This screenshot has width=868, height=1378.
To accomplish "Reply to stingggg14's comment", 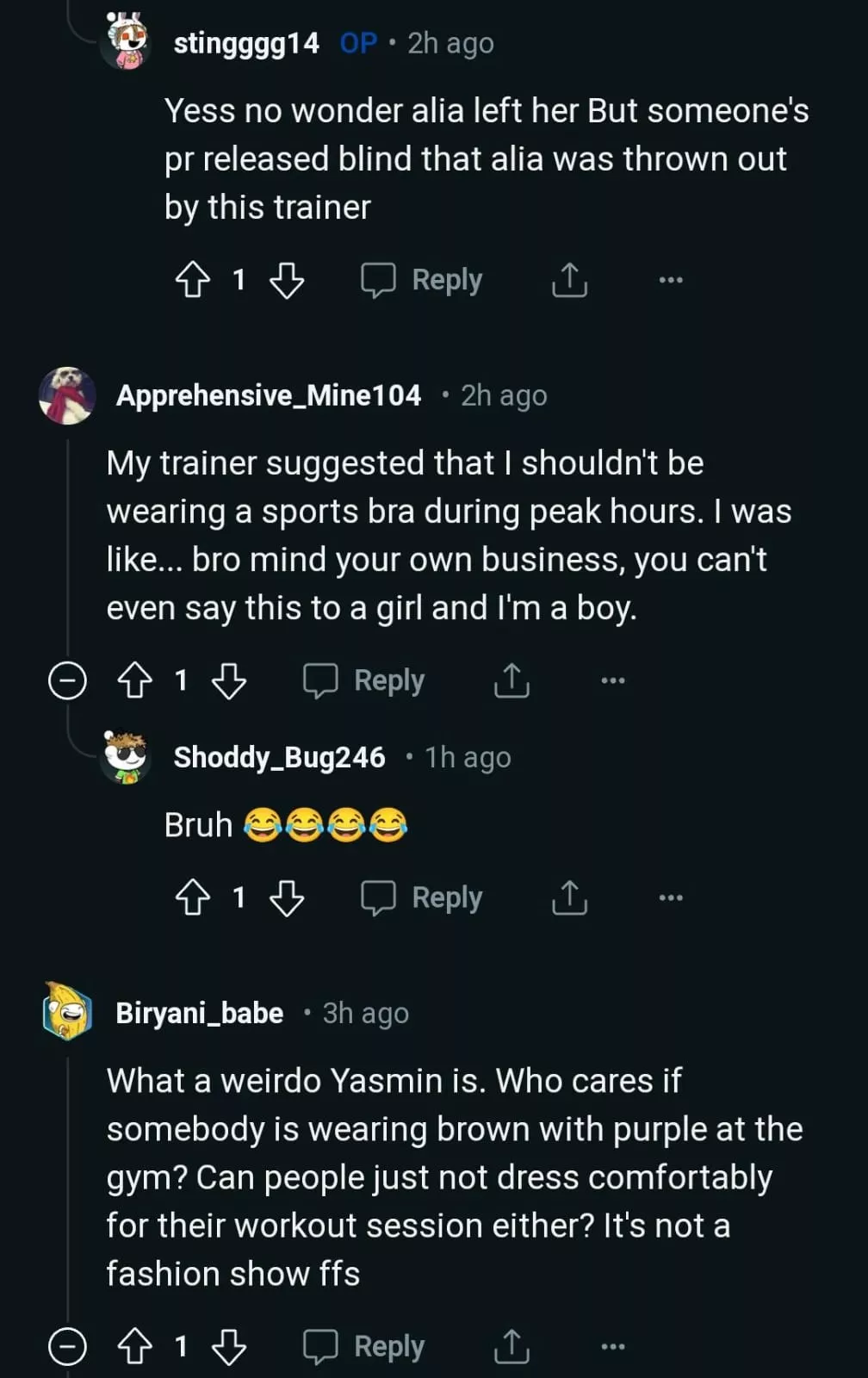I will 422,280.
